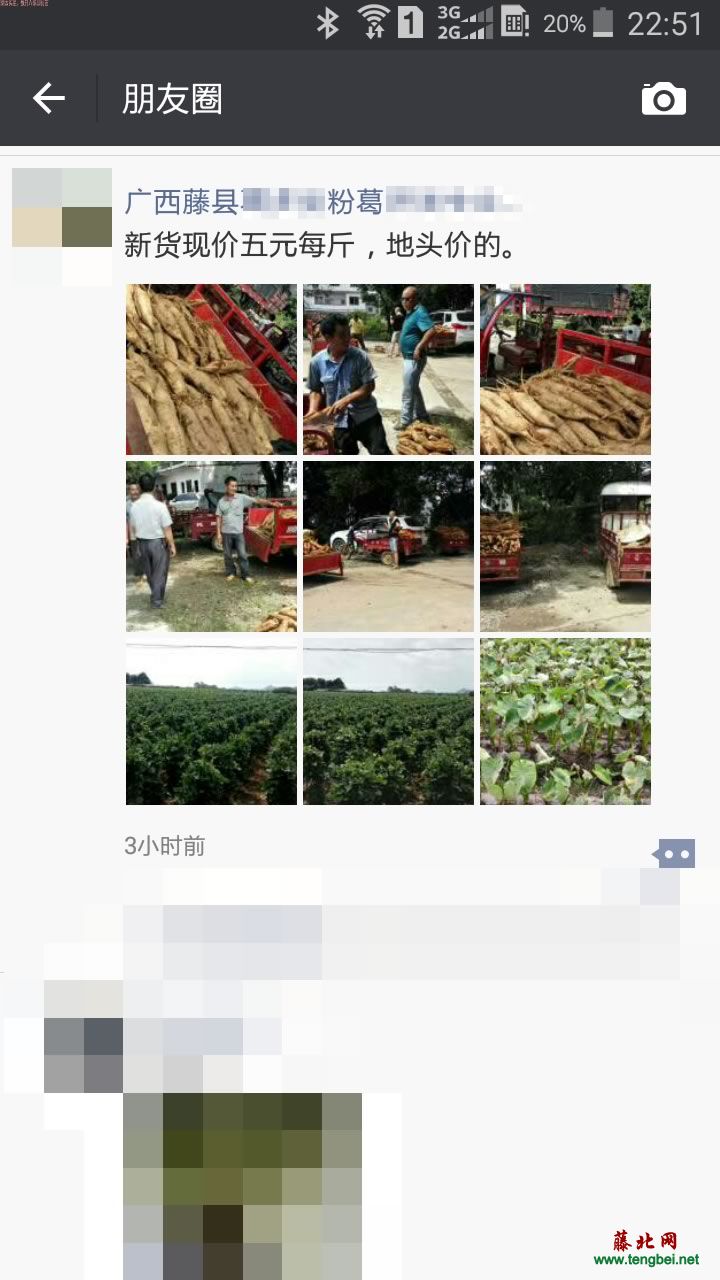View second crop field photo
Viewport: 720px width, 1280px height.
click(x=388, y=722)
